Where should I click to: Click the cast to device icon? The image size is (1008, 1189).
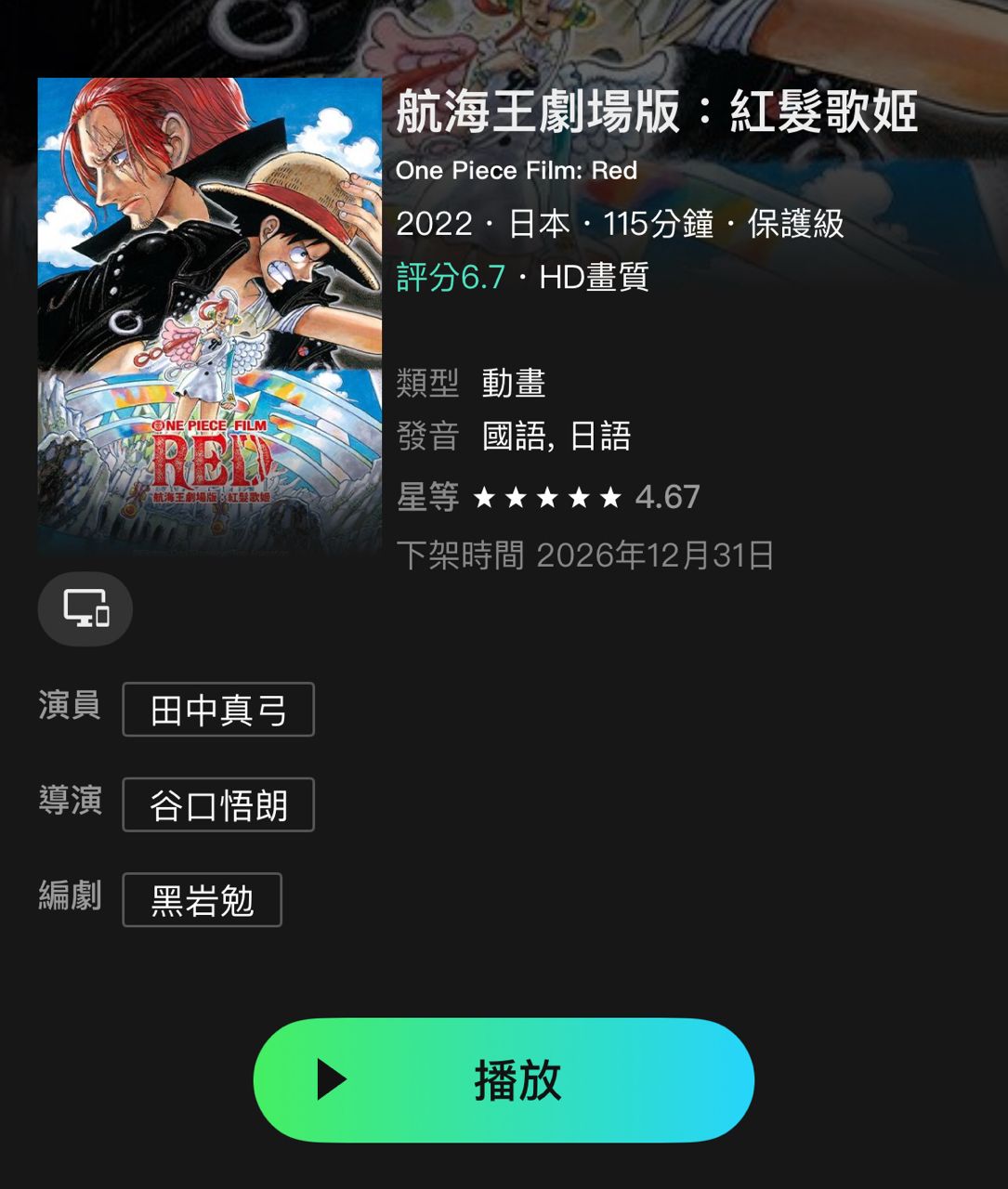(84, 609)
